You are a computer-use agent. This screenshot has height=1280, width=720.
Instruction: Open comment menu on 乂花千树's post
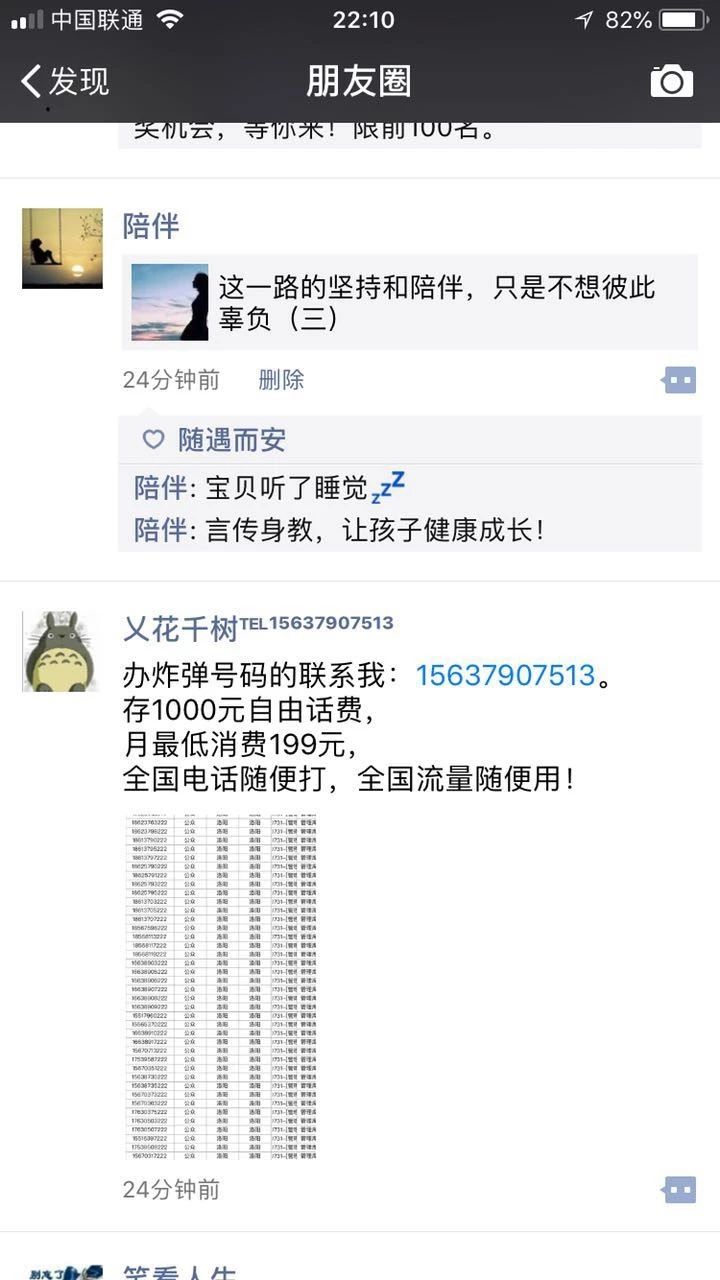pos(680,1189)
